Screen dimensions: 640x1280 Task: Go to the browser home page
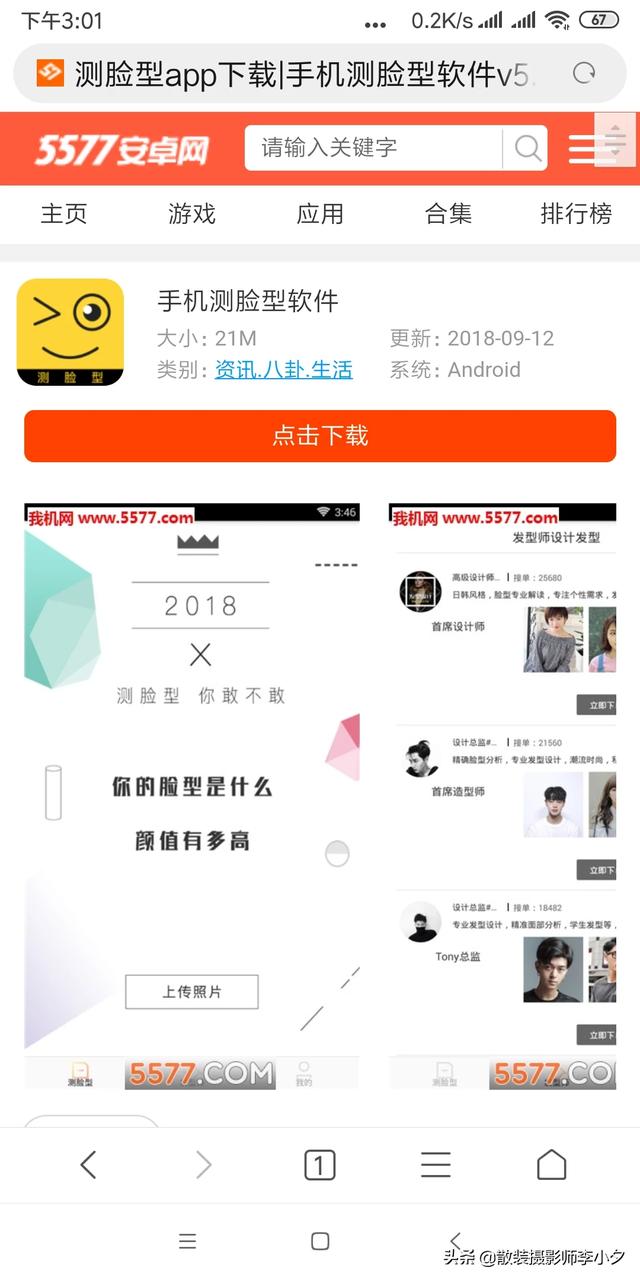551,1164
